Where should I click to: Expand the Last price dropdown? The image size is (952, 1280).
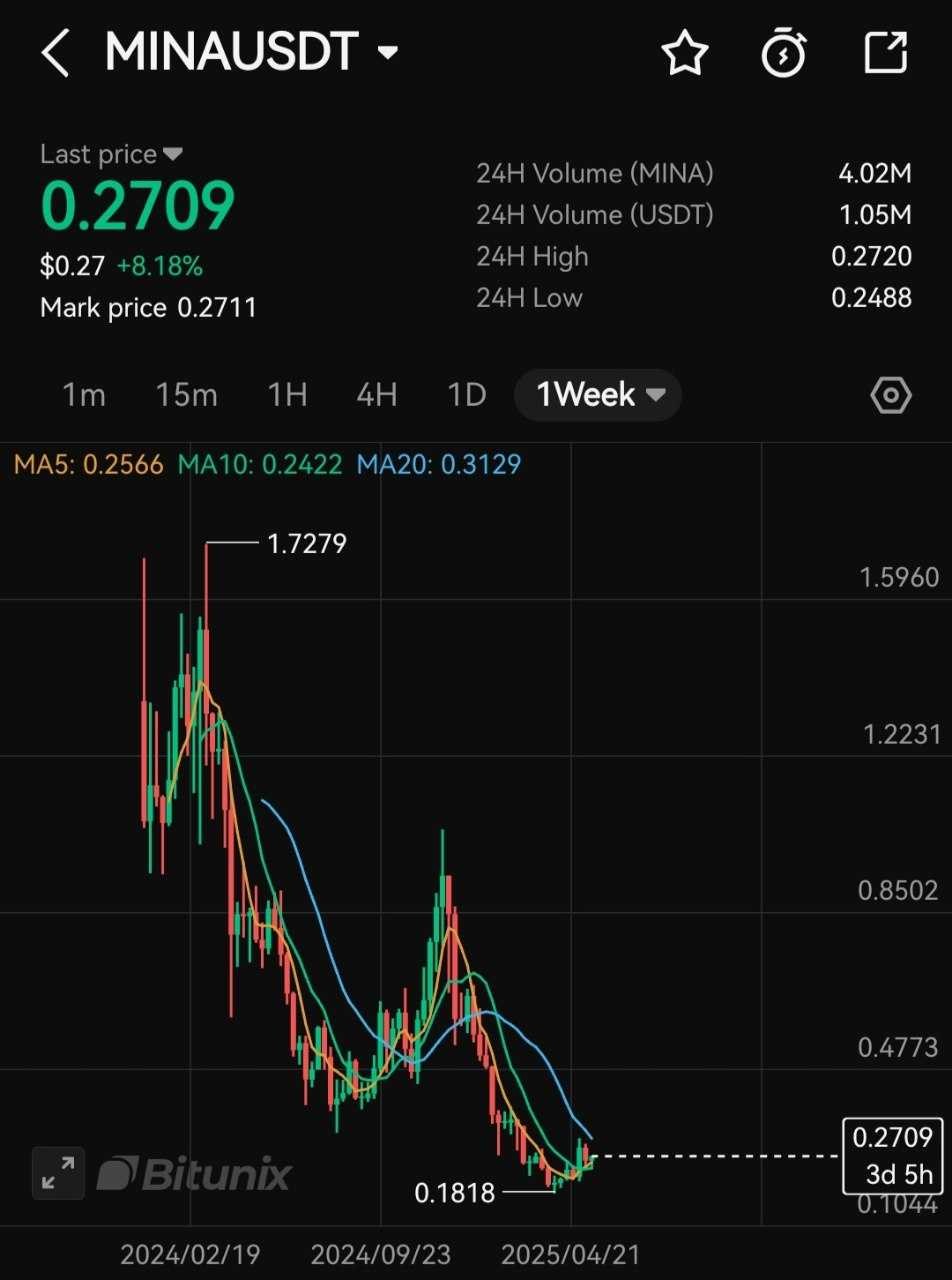click(173, 154)
